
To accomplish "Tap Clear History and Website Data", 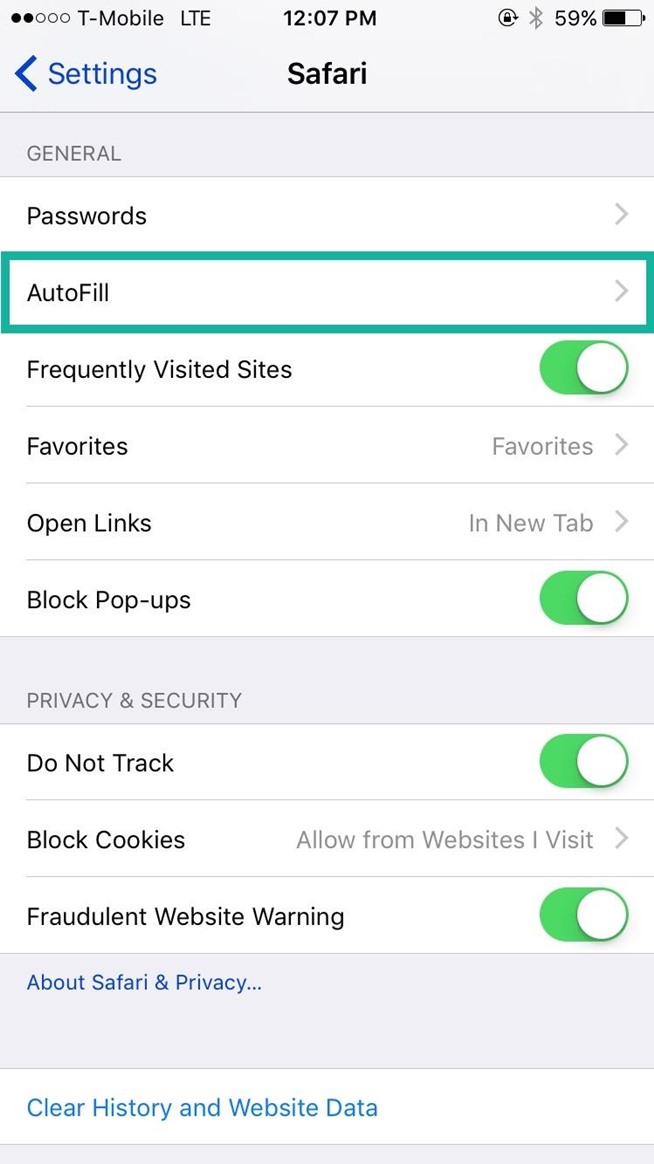I will click(202, 1108).
